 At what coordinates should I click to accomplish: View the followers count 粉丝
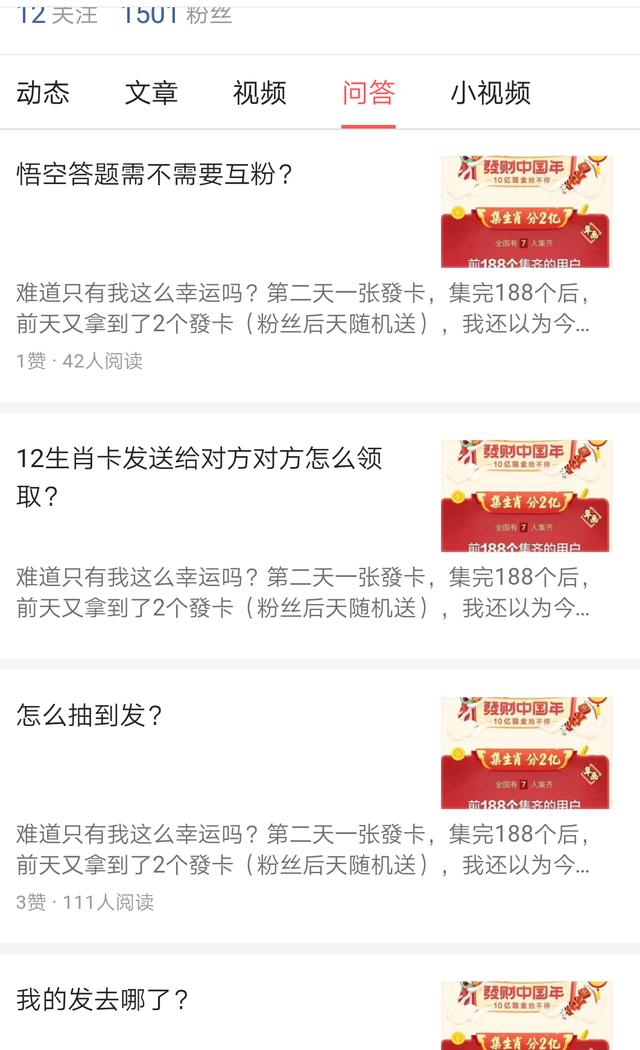point(175,14)
